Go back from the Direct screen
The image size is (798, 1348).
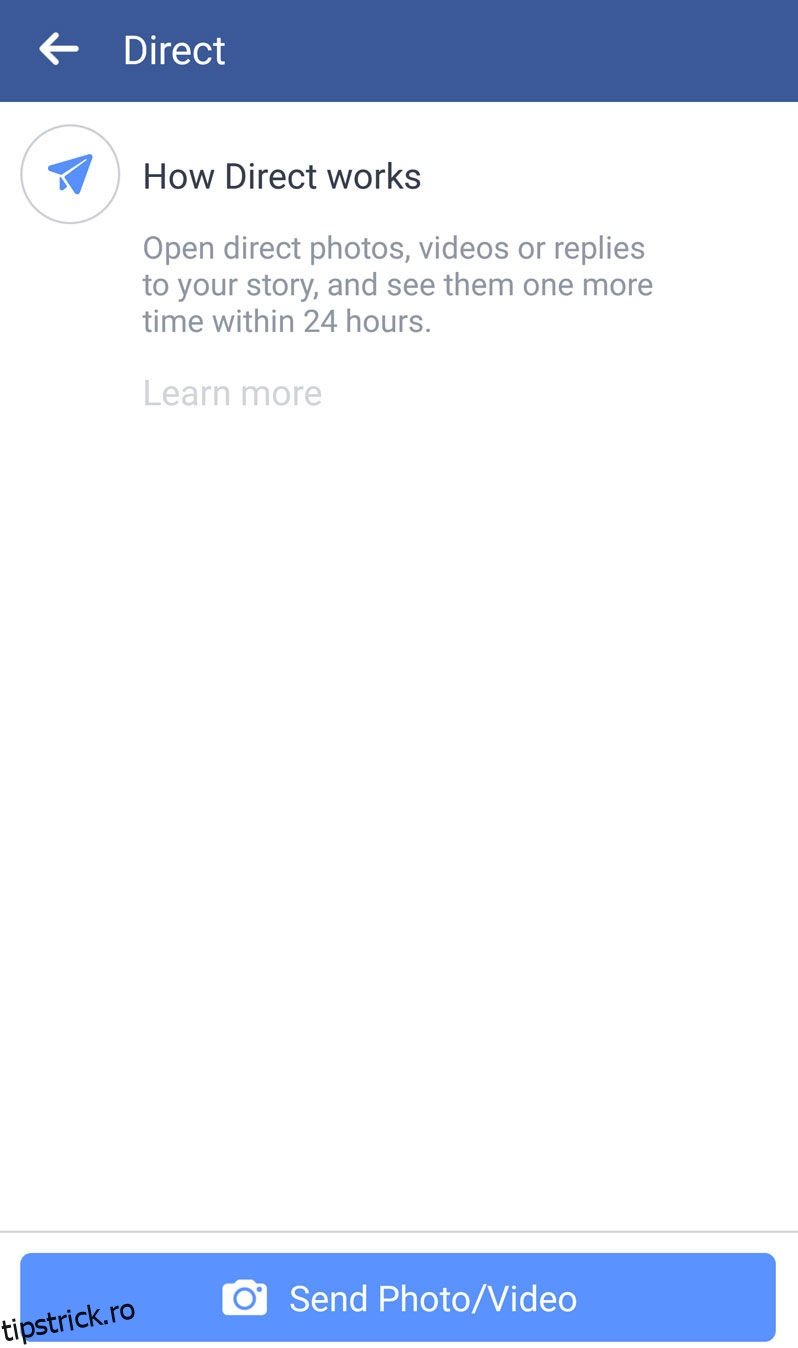coord(59,49)
